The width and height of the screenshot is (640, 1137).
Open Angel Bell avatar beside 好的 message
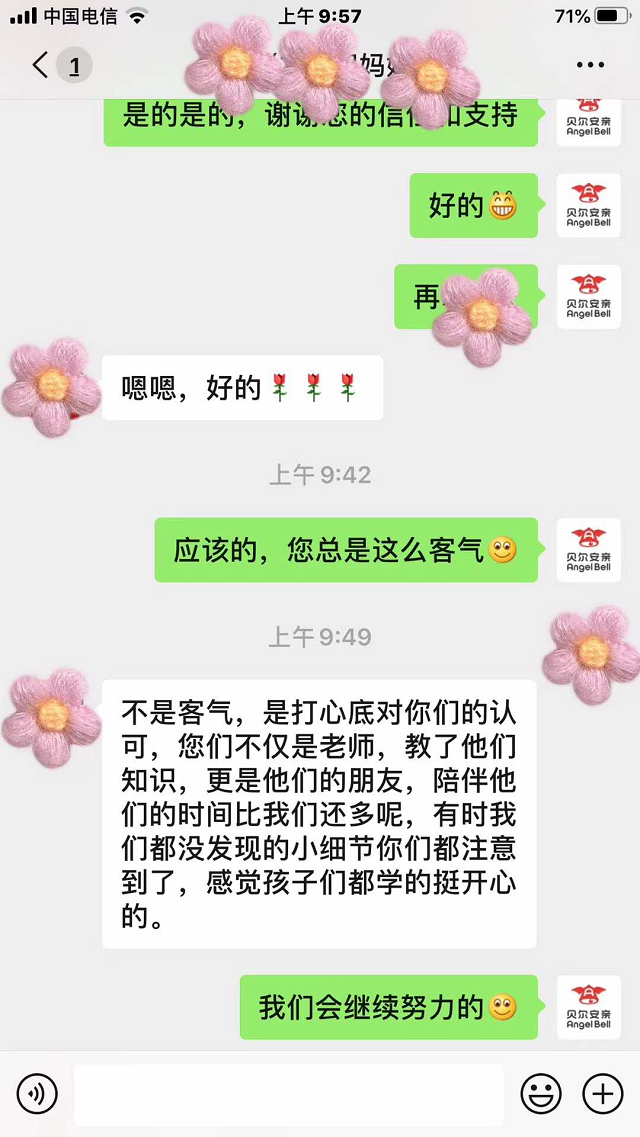[x=588, y=205]
